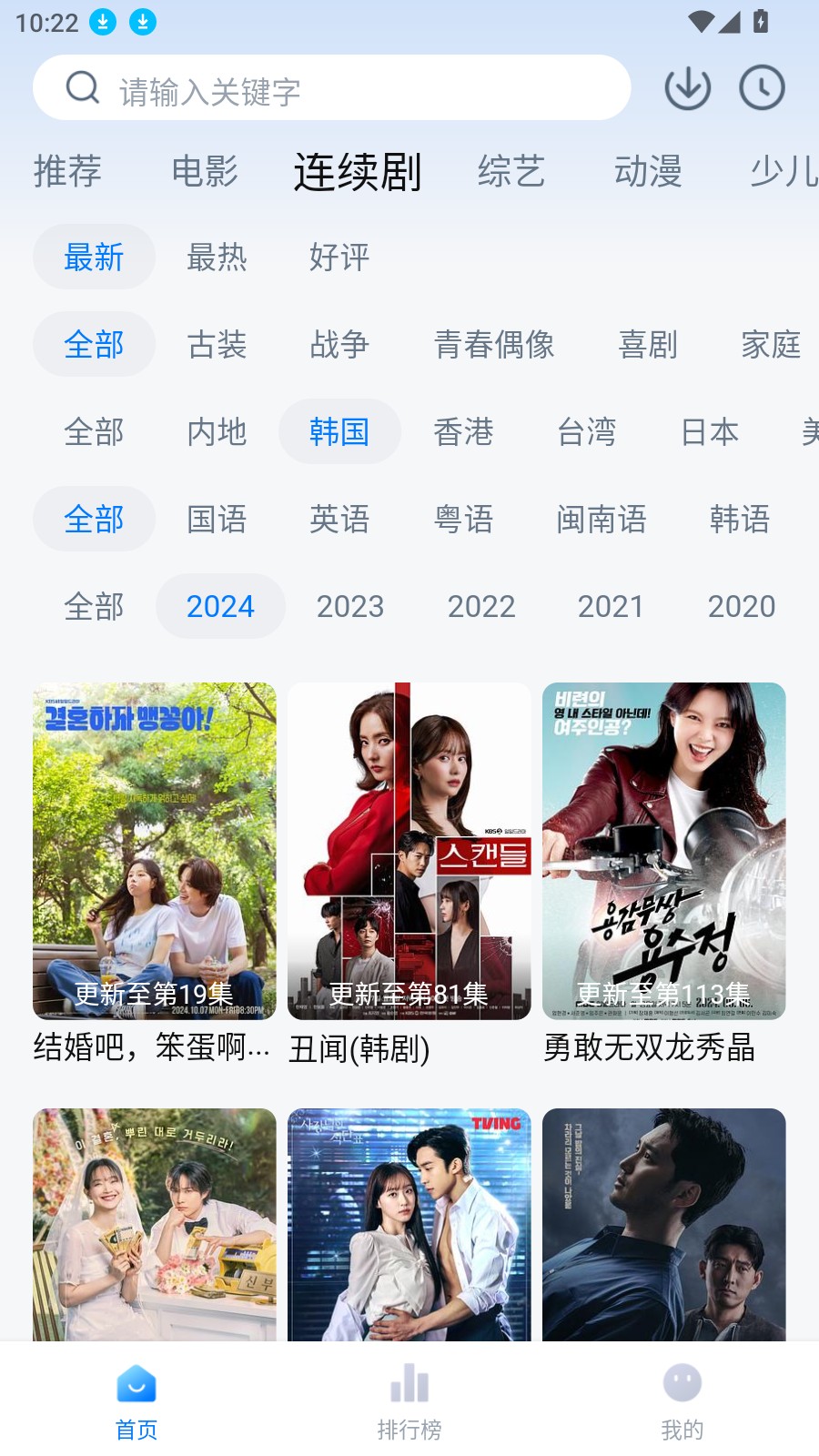This screenshot has height=1456, width=819.
Task: Open the watch history clock icon
Action: pos(762,87)
